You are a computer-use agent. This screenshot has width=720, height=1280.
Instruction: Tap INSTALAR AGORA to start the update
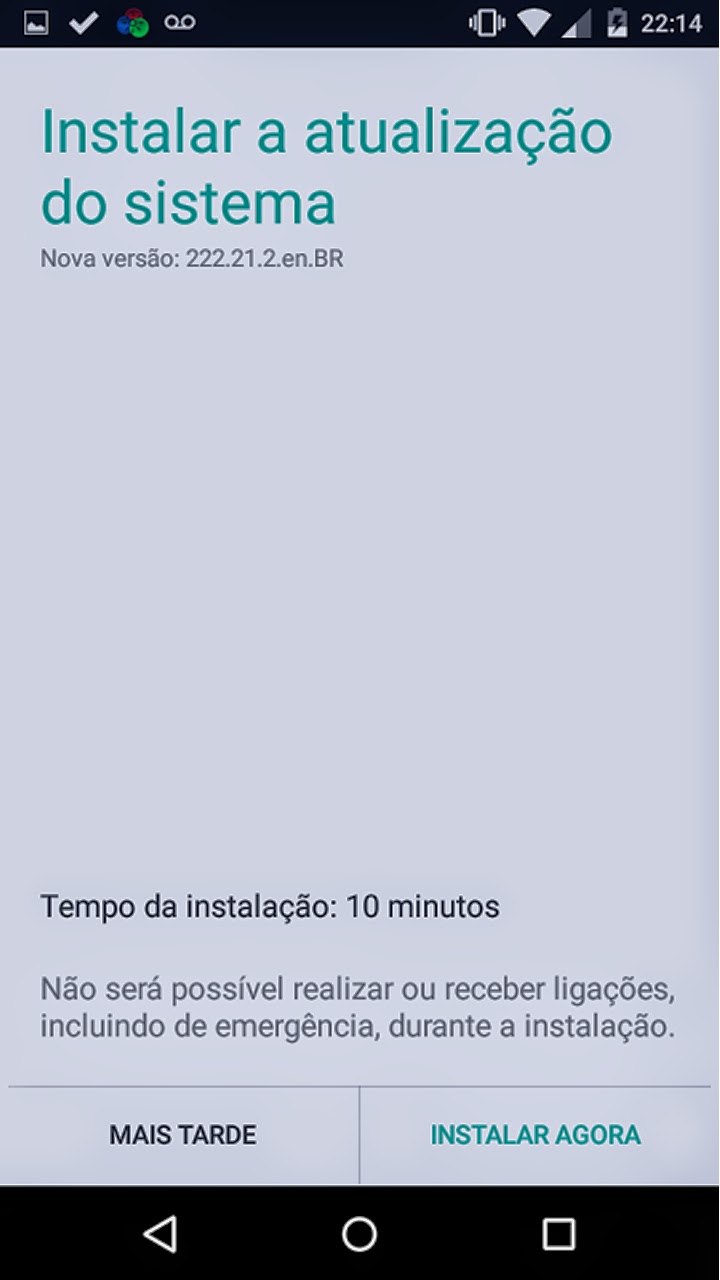coord(536,1135)
